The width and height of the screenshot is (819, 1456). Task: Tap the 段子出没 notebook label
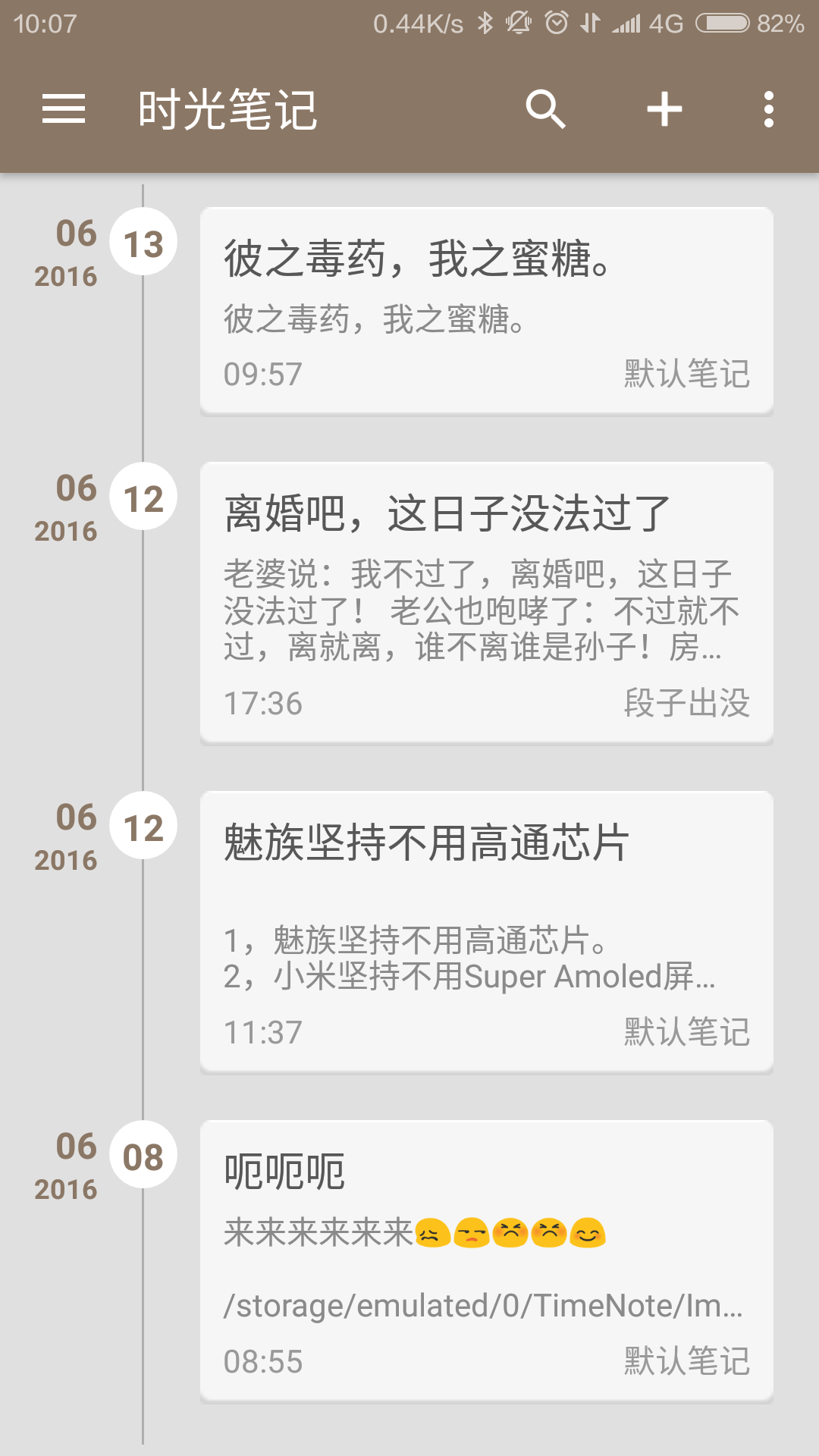(x=689, y=705)
